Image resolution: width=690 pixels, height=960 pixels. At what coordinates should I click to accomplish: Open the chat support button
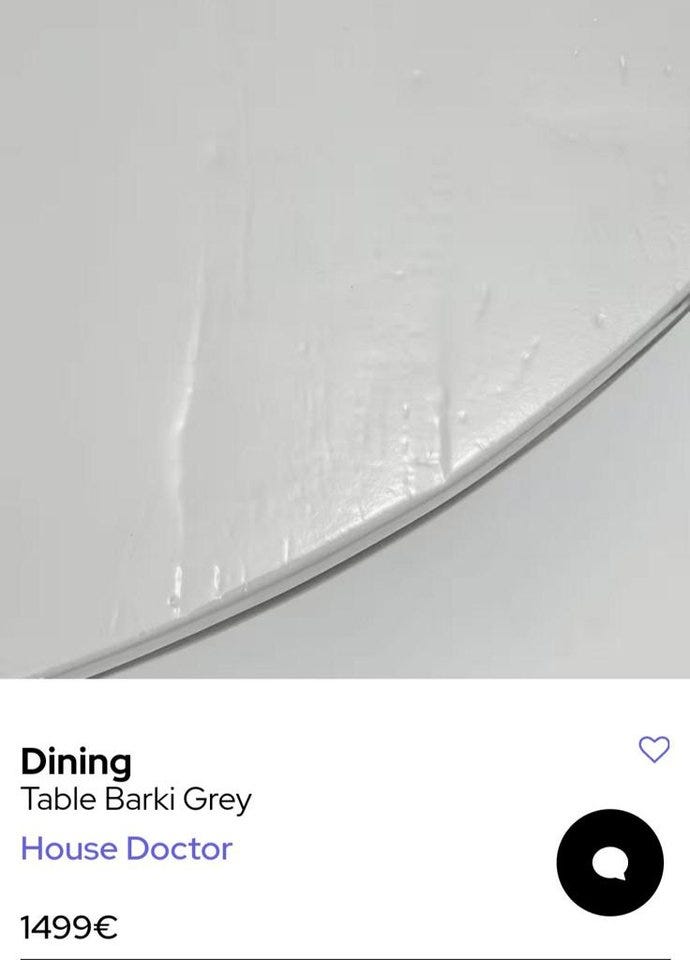click(x=610, y=862)
